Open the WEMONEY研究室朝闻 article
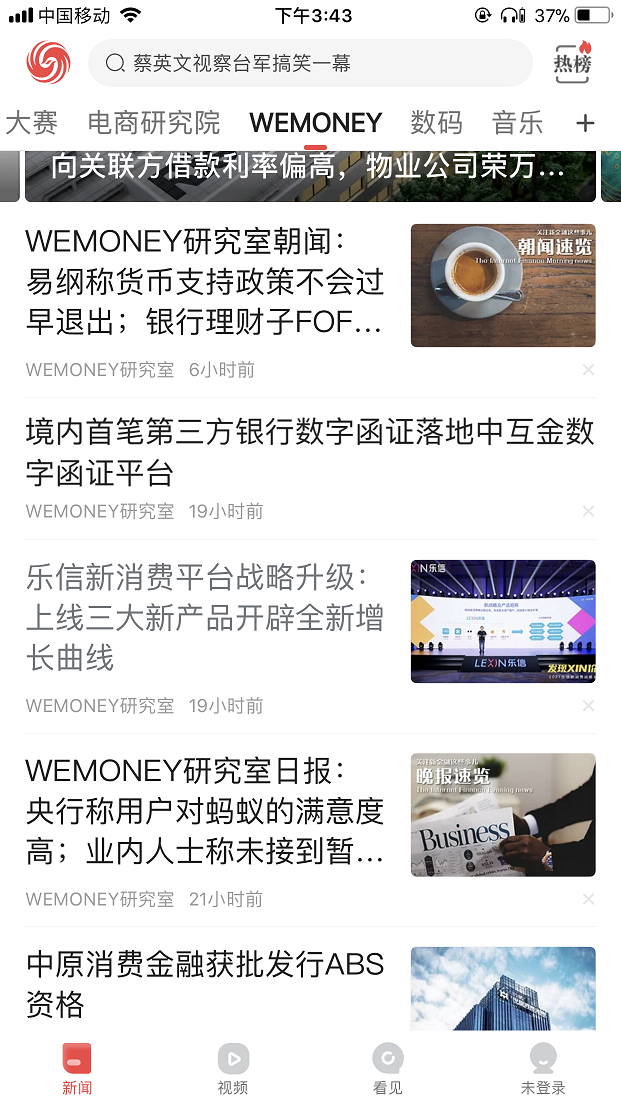The width and height of the screenshot is (621, 1104). (205, 283)
